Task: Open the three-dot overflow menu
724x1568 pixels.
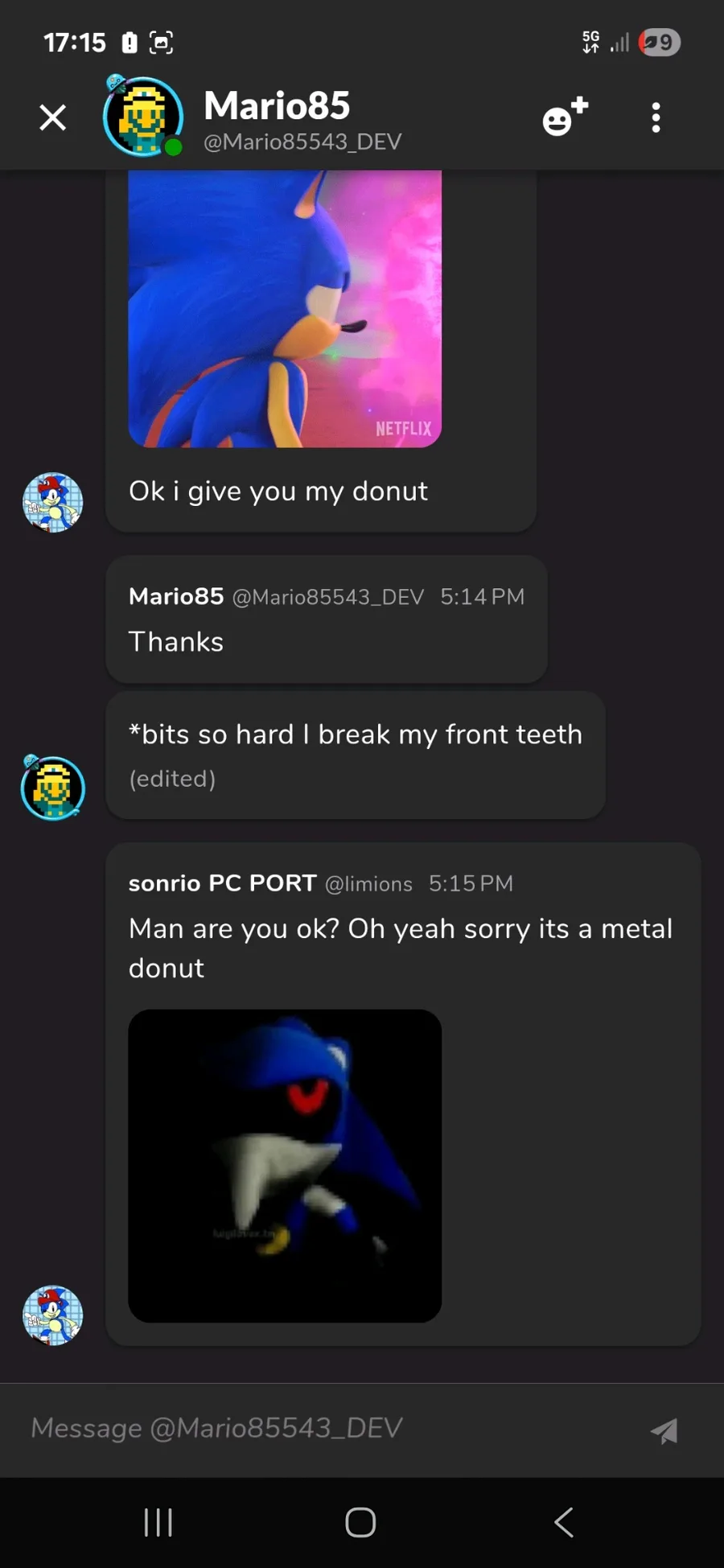Action: tap(656, 118)
